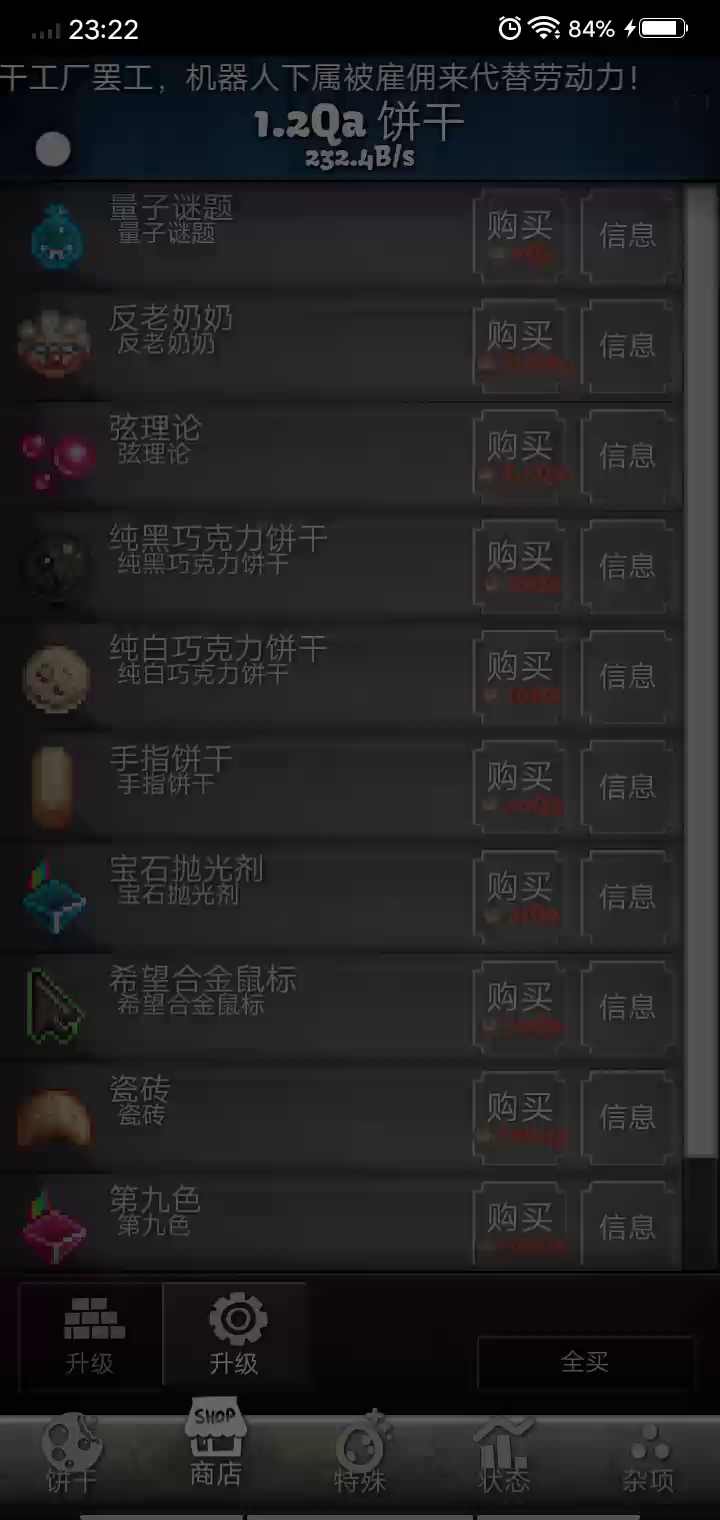Tap 全买 to buy all upgrades
Image resolution: width=720 pixels, height=1520 pixels.
585,1362
